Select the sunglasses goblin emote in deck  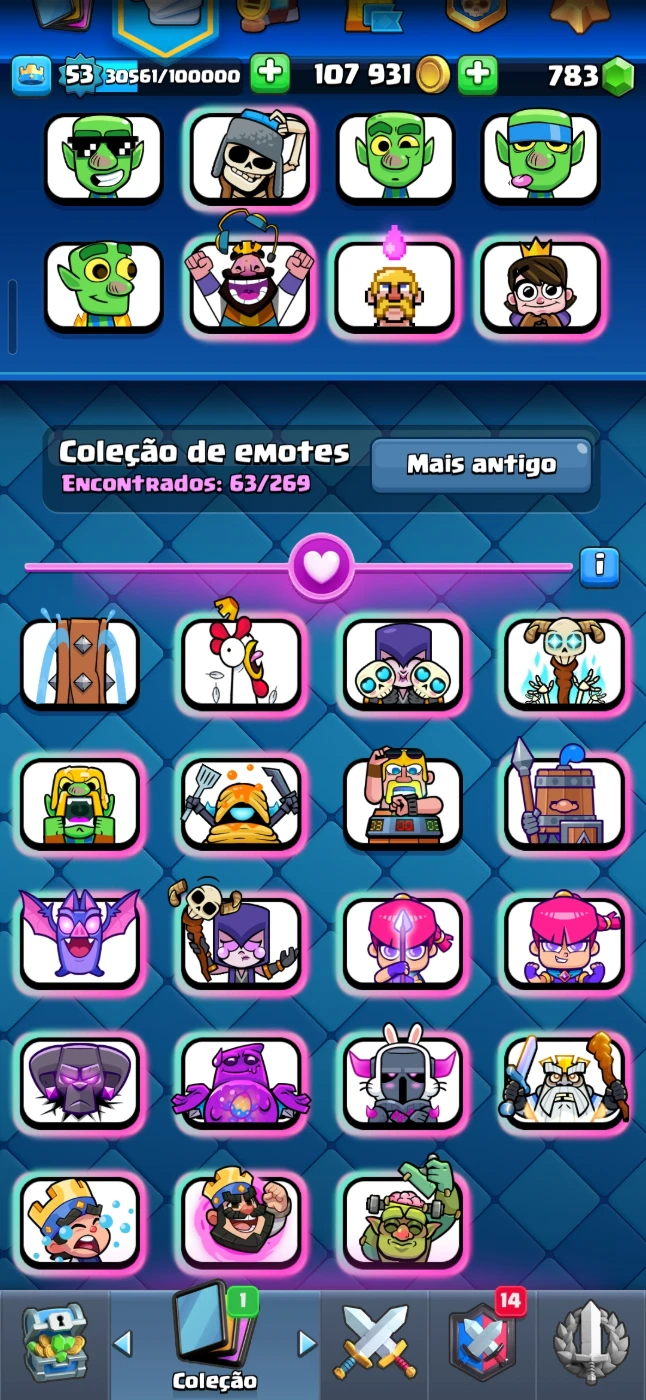click(103, 158)
